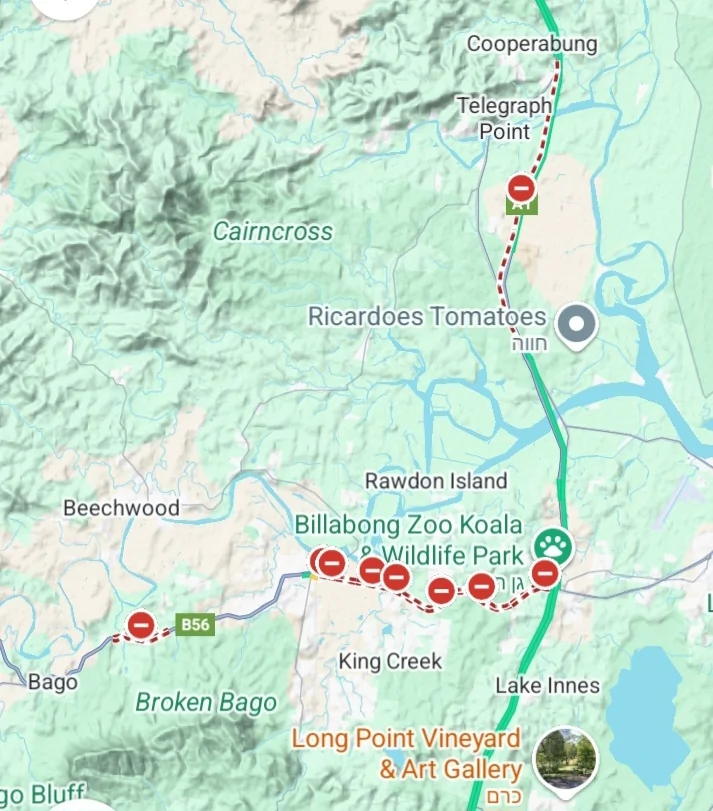This screenshot has width=713, height=811.
Task: Open Long Point Vineyard & Art Gallery photo pin
Action: (x=566, y=759)
